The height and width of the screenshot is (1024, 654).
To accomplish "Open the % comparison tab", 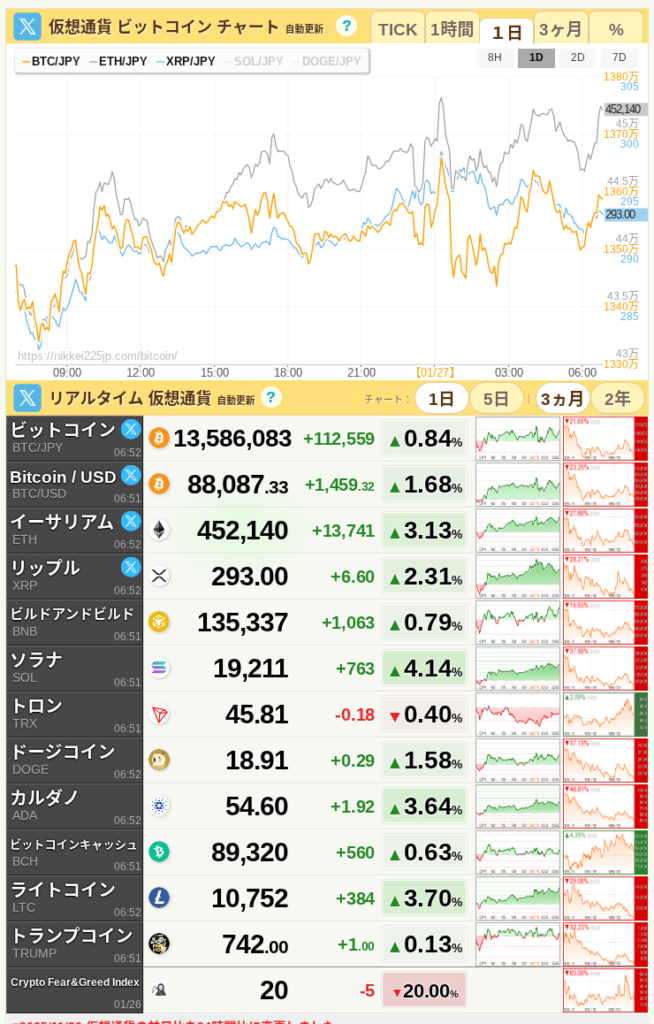I will pos(615,29).
